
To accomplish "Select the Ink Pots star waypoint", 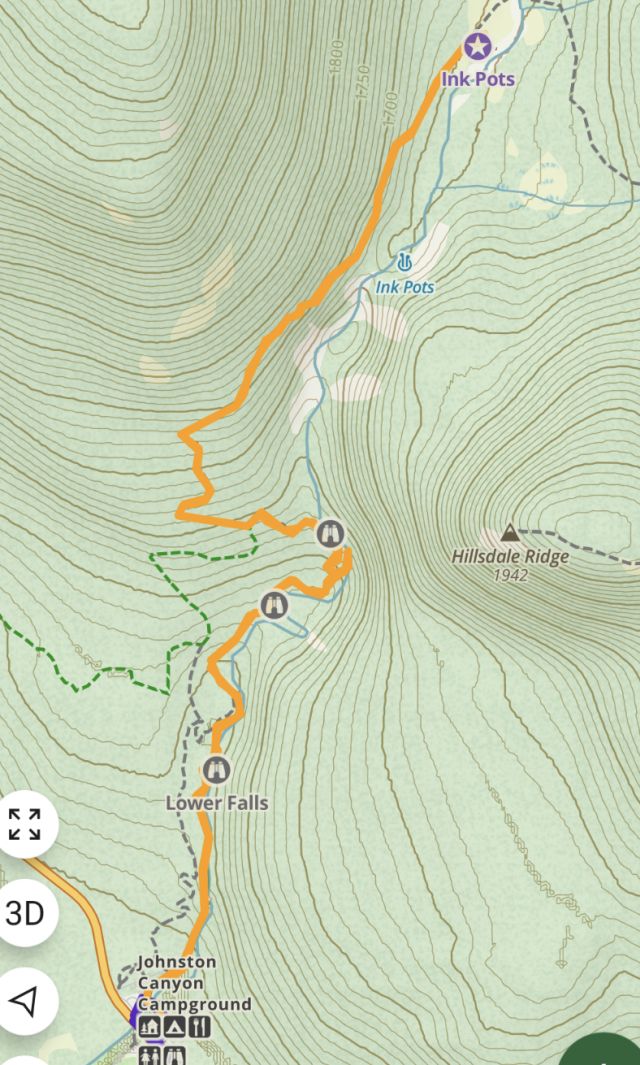I will (477, 46).
